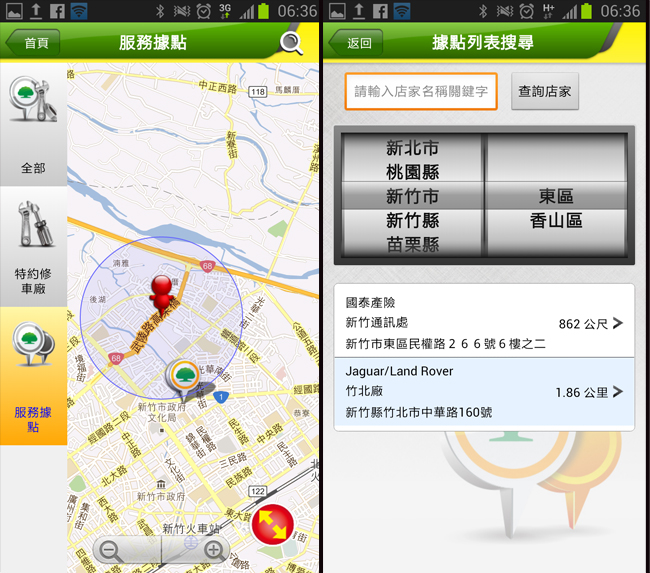Open the 國泰產險 新竹通訊處 result
Viewport: 650px width, 573px height.
coord(484,322)
